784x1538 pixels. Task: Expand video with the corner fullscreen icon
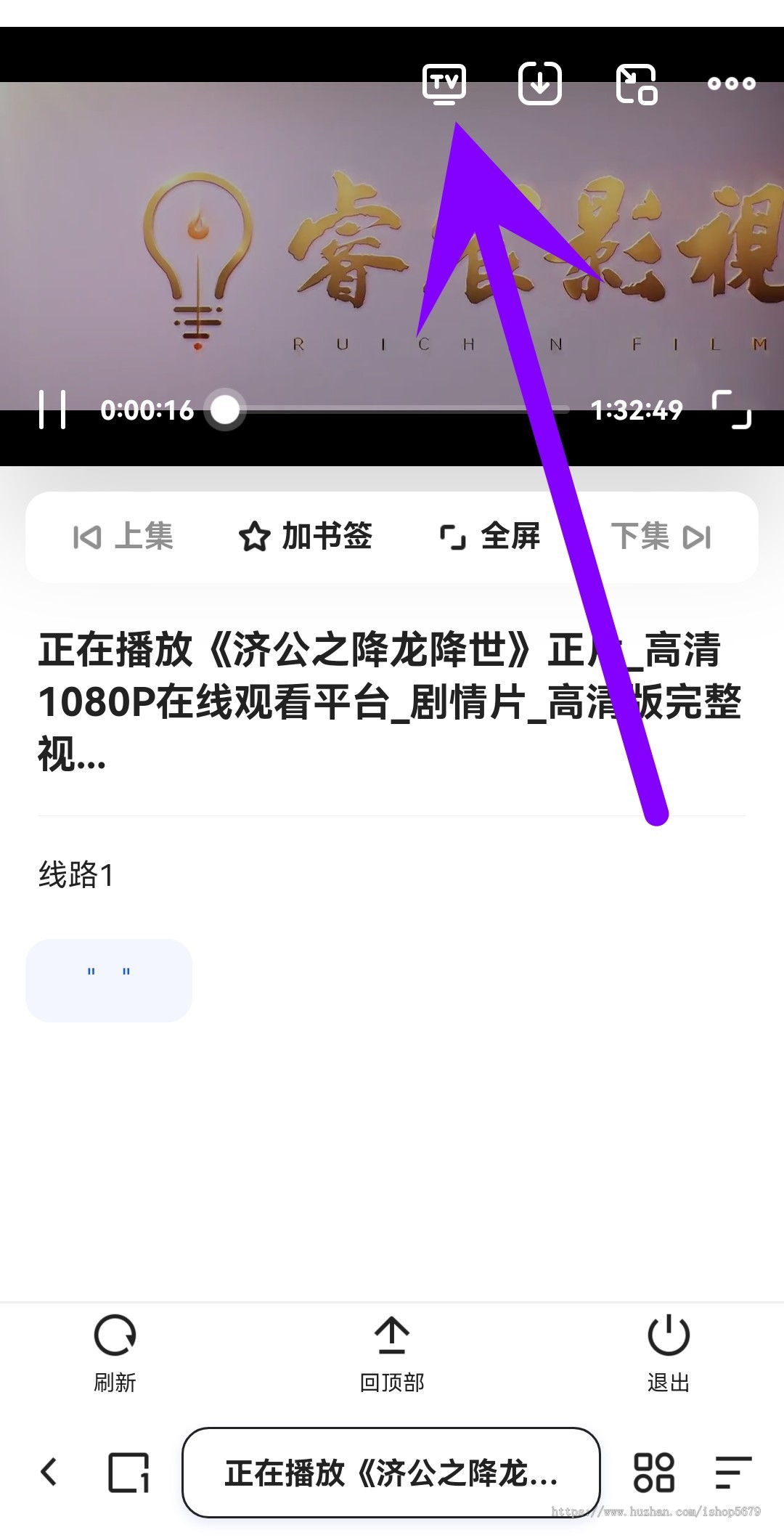coord(732,410)
